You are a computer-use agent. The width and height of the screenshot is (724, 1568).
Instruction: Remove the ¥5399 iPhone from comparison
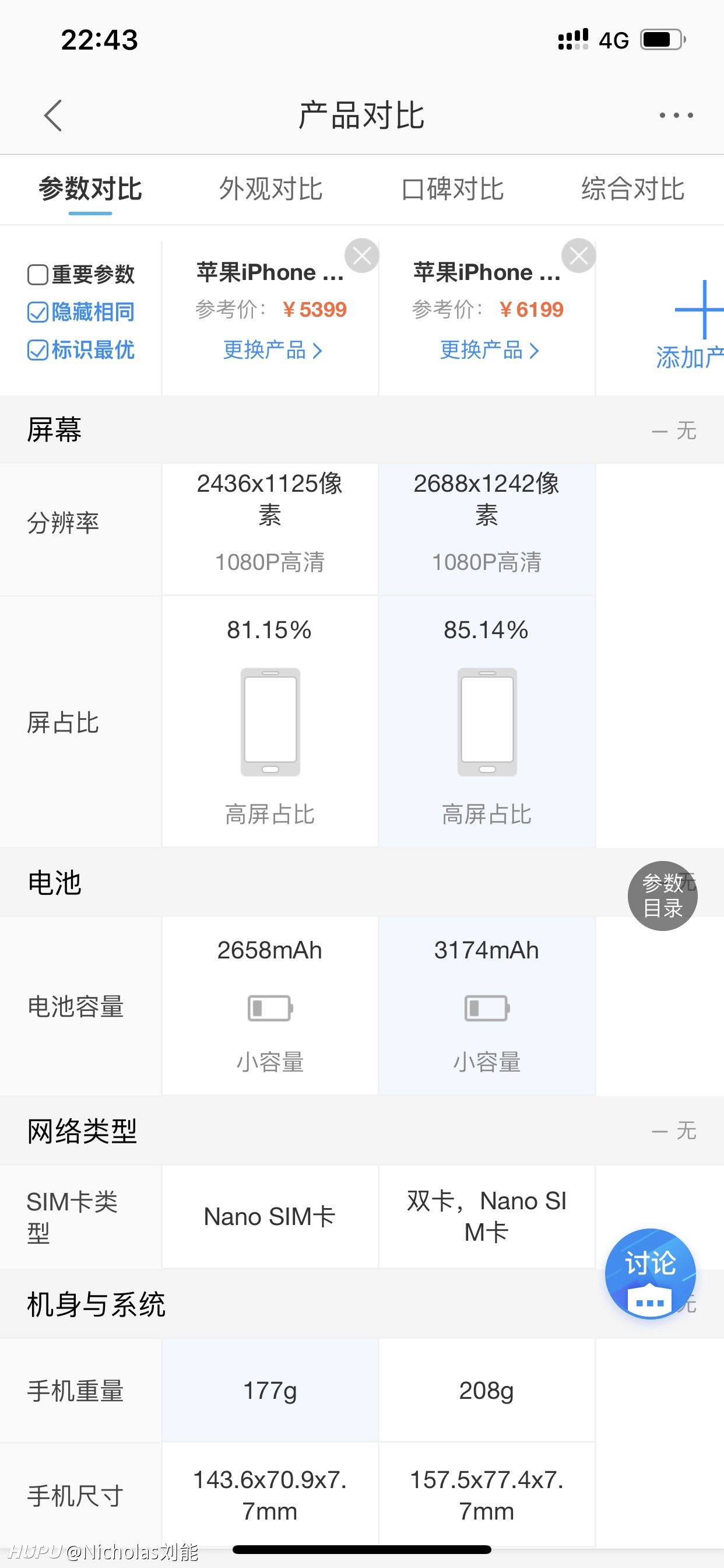coord(362,256)
